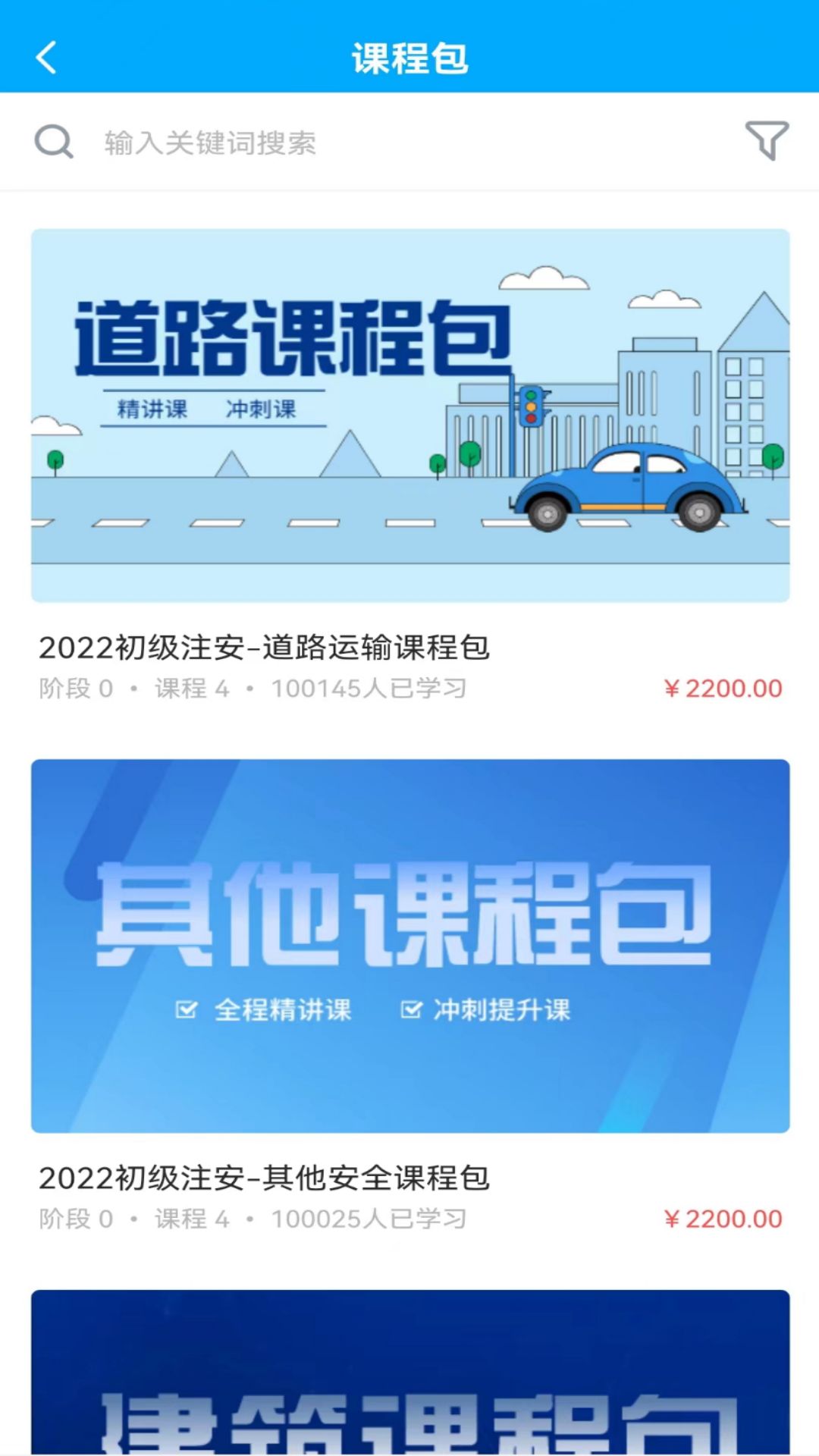Go back using the header arrow
Viewport: 819px width, 1456px height.
pyautogui.click(x=46, y=58)
